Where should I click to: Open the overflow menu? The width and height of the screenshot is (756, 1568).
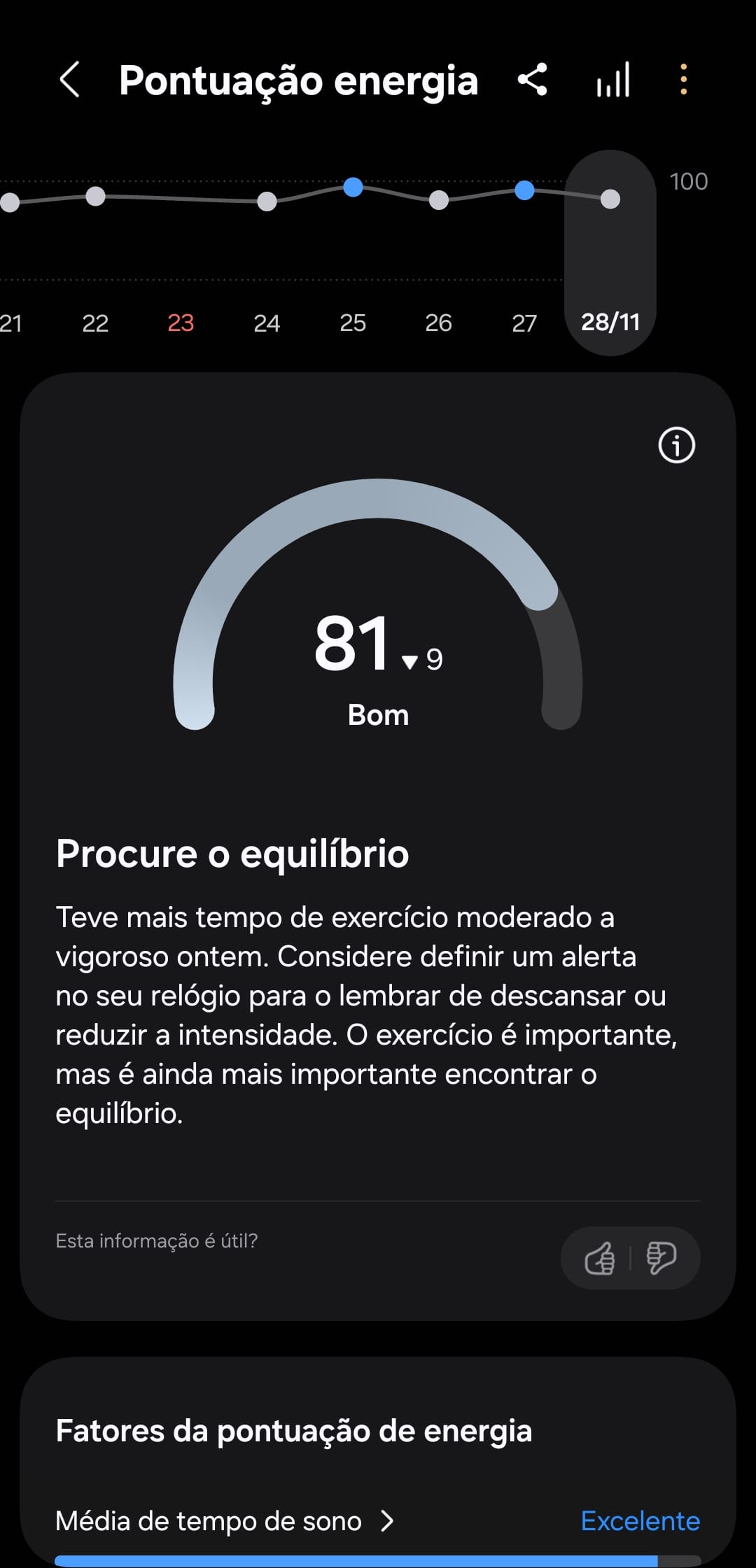(x=683, y=80)
